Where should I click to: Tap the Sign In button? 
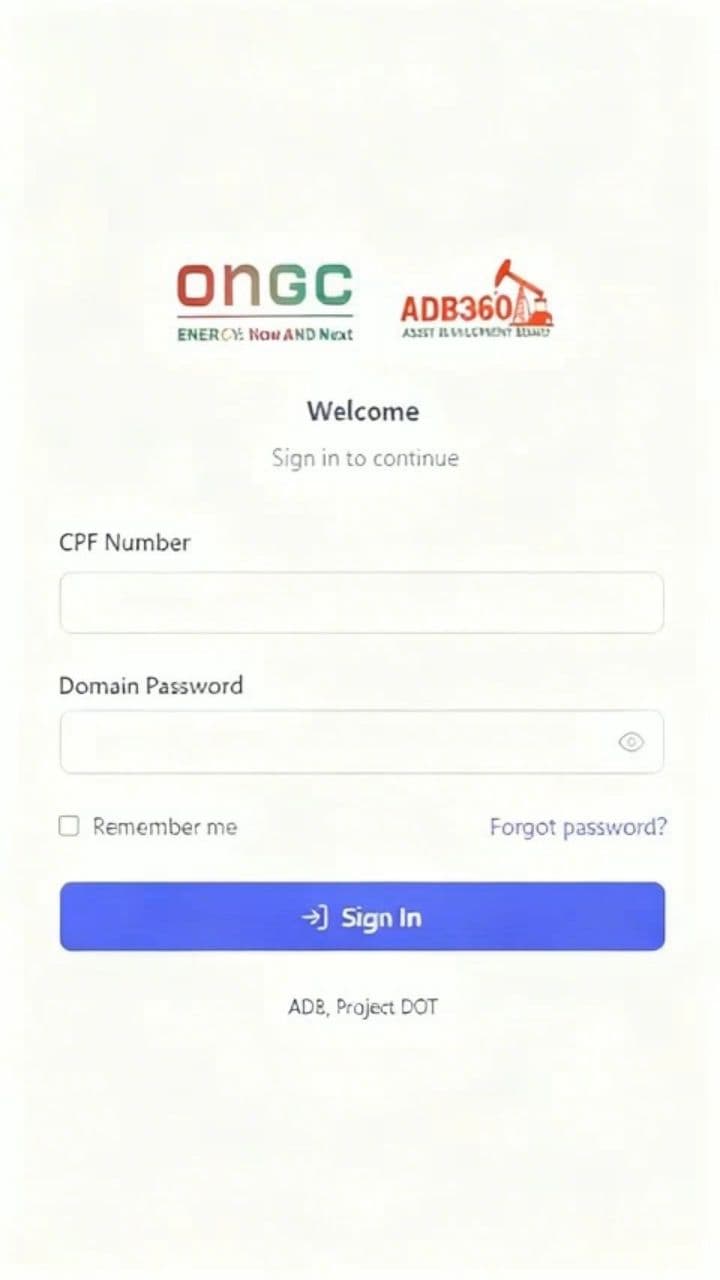[362, 916]
